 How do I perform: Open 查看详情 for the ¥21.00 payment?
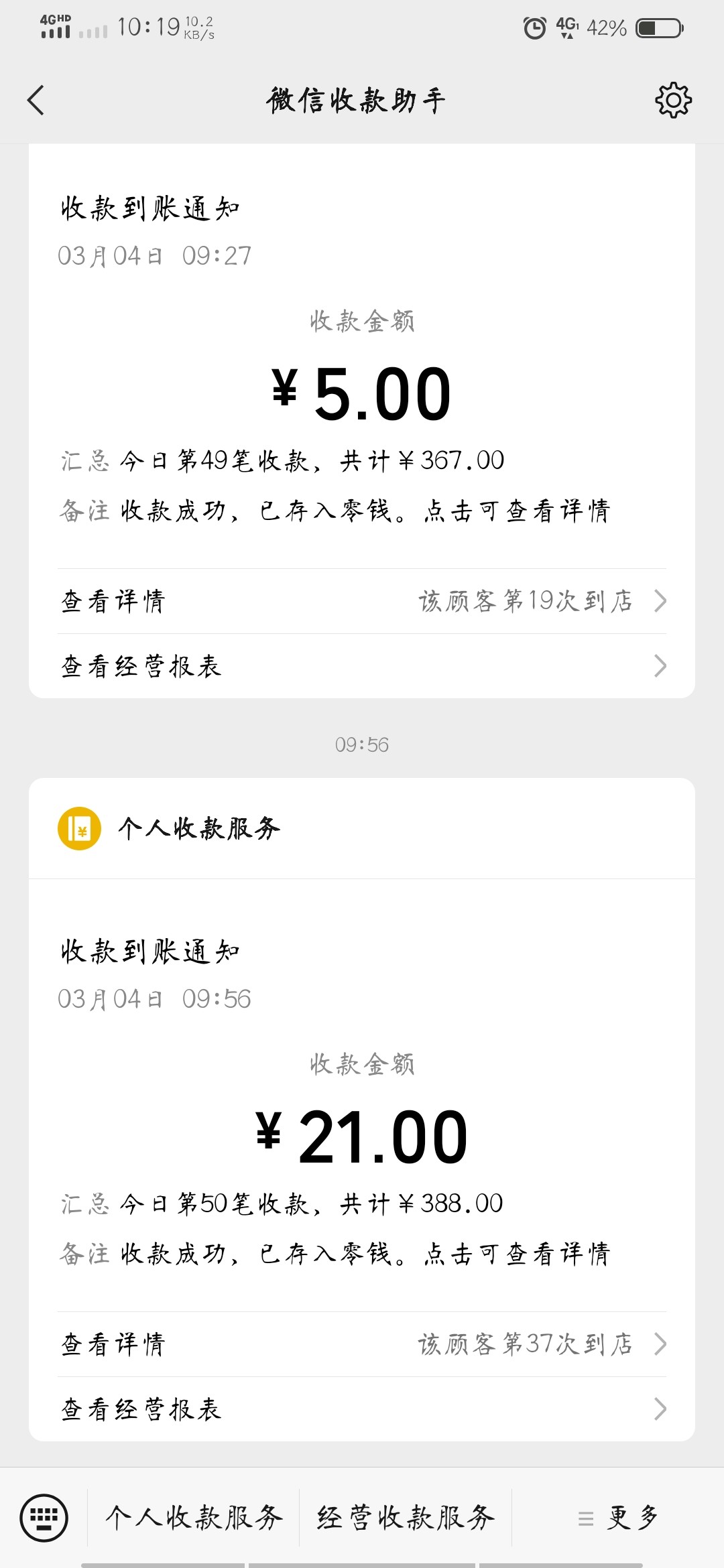click(x=362, y=1344)
